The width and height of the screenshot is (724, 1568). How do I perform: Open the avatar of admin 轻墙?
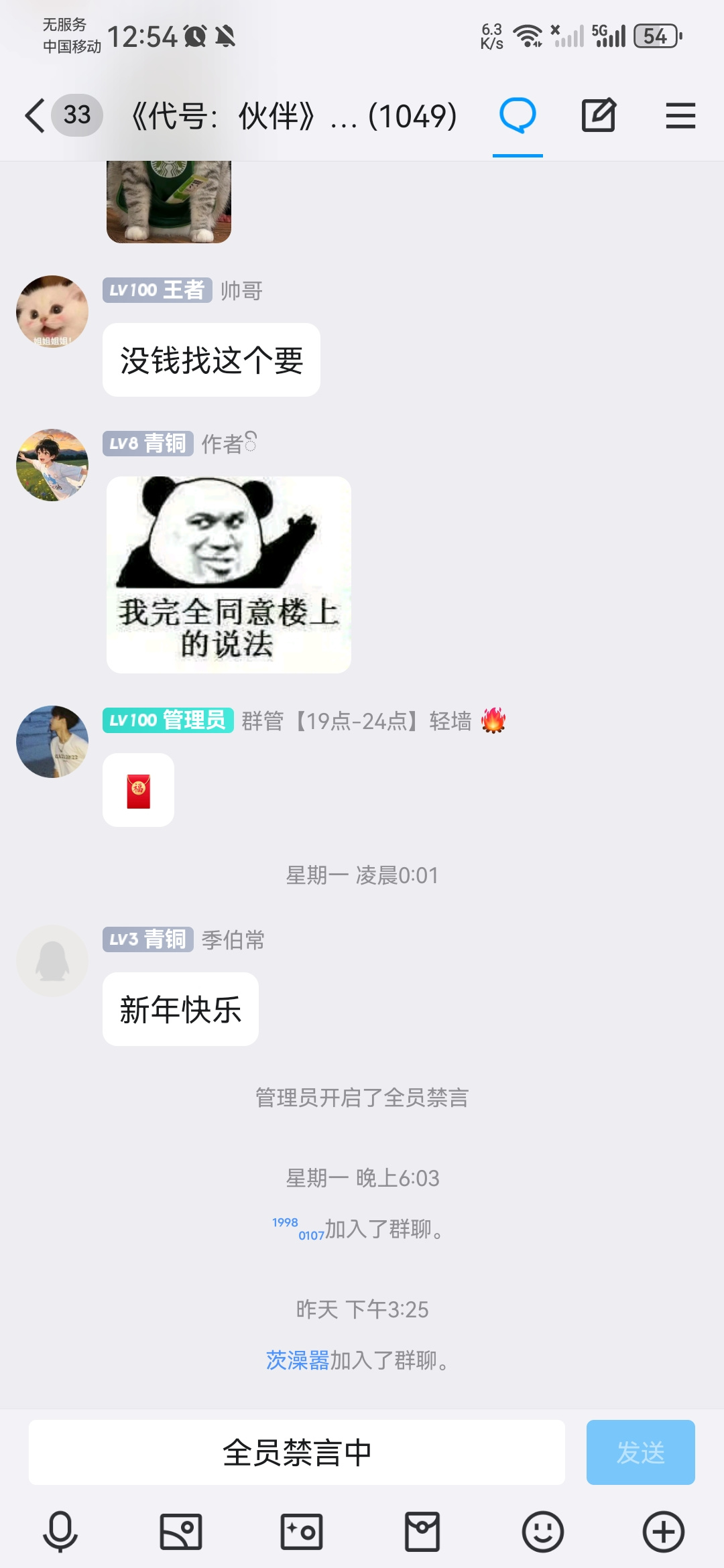tap(52, 742)
